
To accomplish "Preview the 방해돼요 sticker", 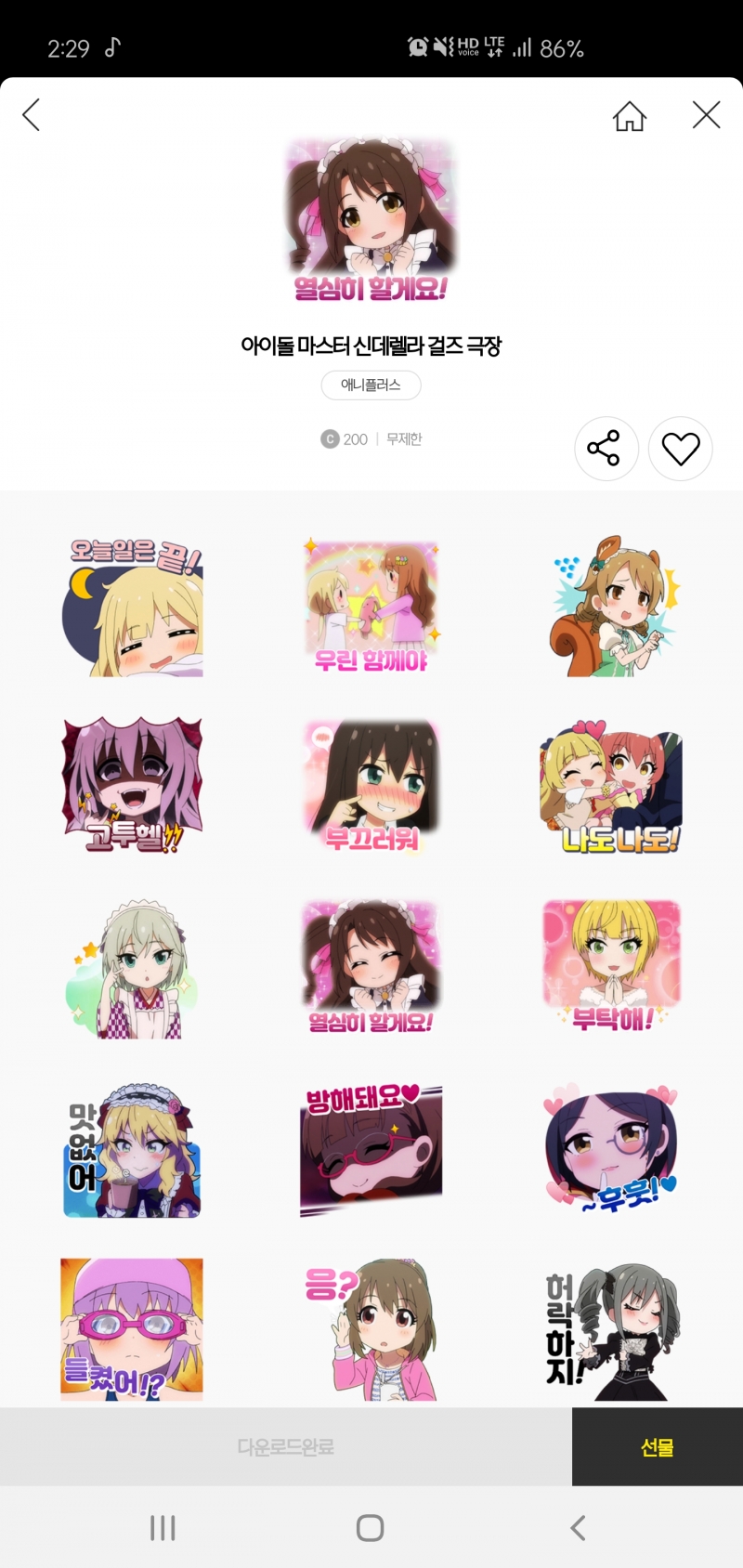I will tap(371, 1150).
